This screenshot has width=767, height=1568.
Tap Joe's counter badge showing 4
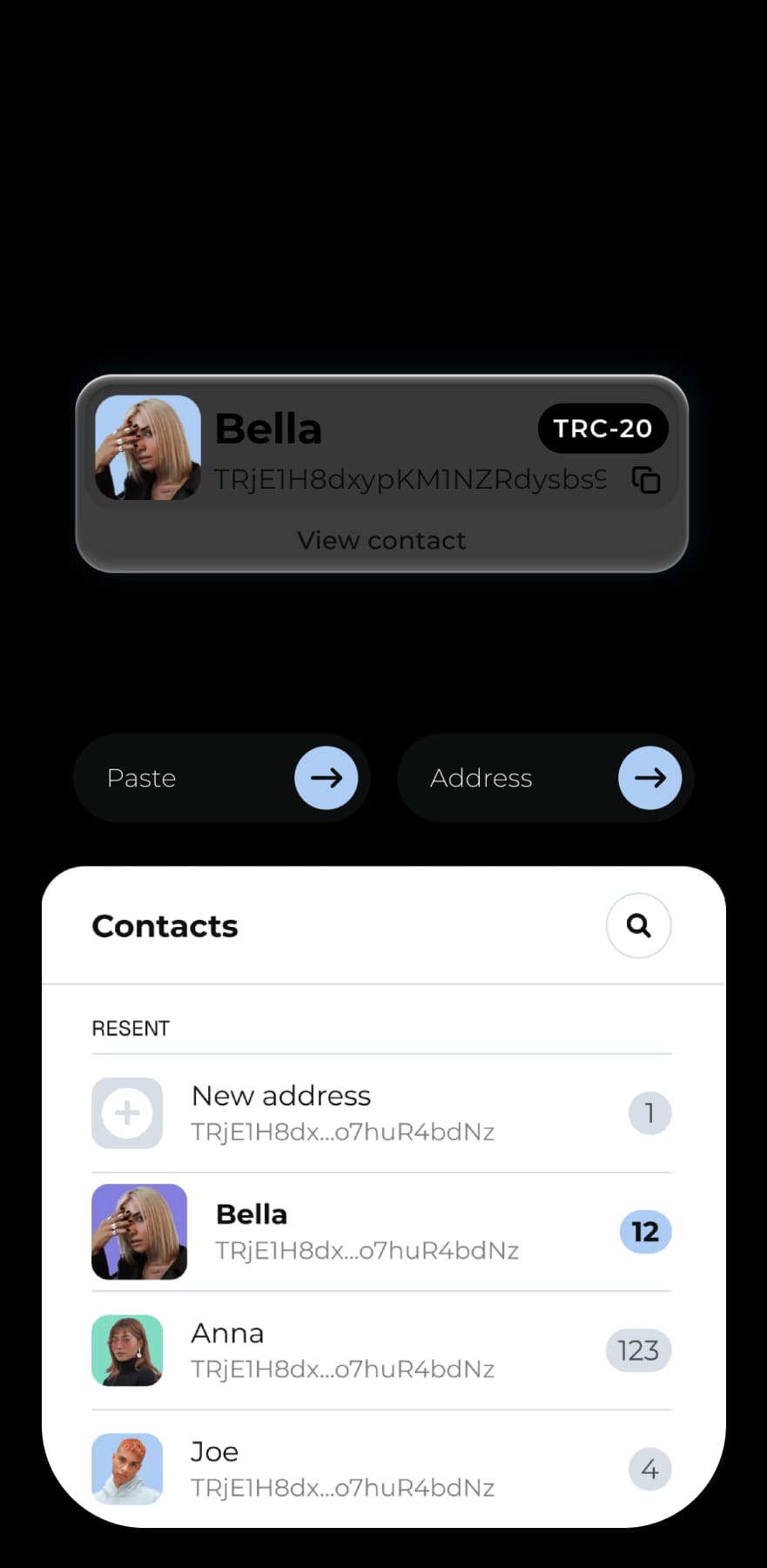pyautogui.click(x=649, y=1469)
